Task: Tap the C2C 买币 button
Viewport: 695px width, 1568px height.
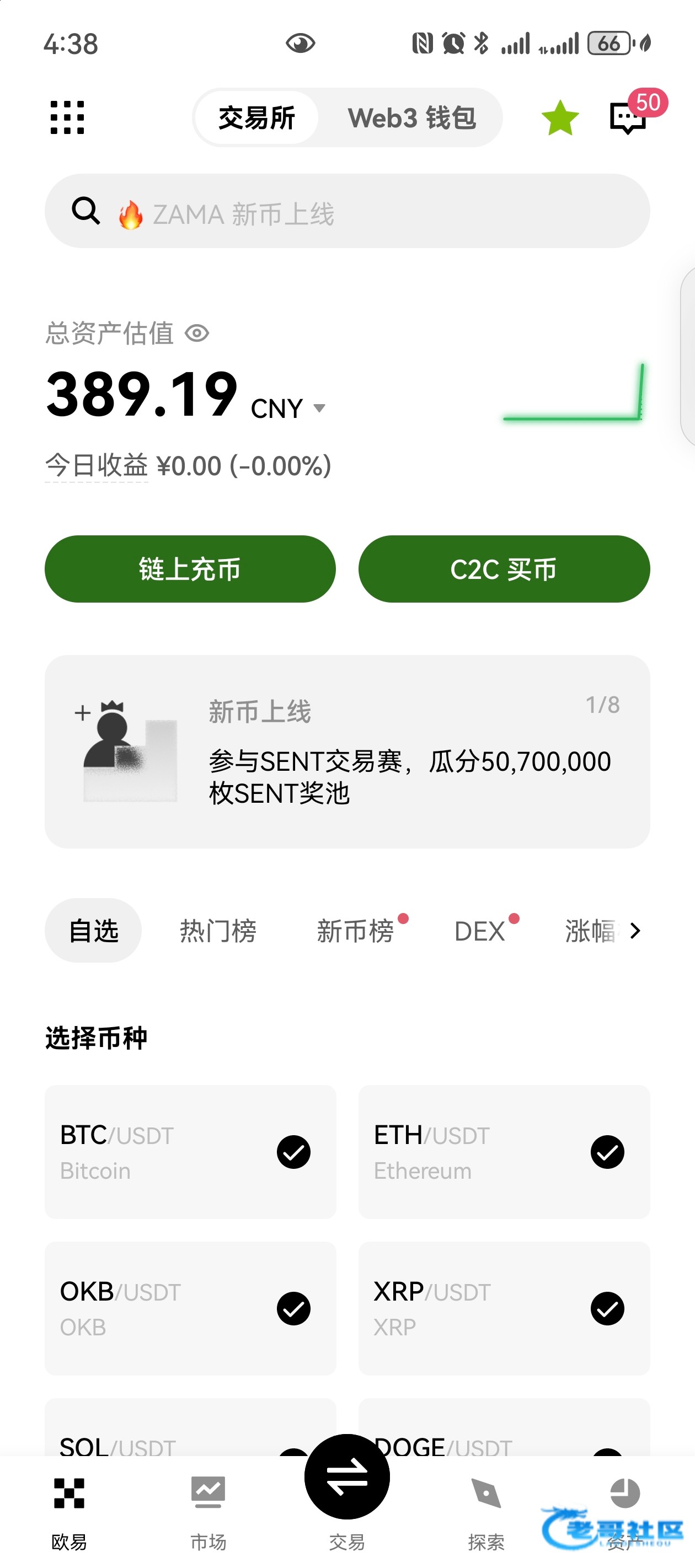Action: [504, 569]
